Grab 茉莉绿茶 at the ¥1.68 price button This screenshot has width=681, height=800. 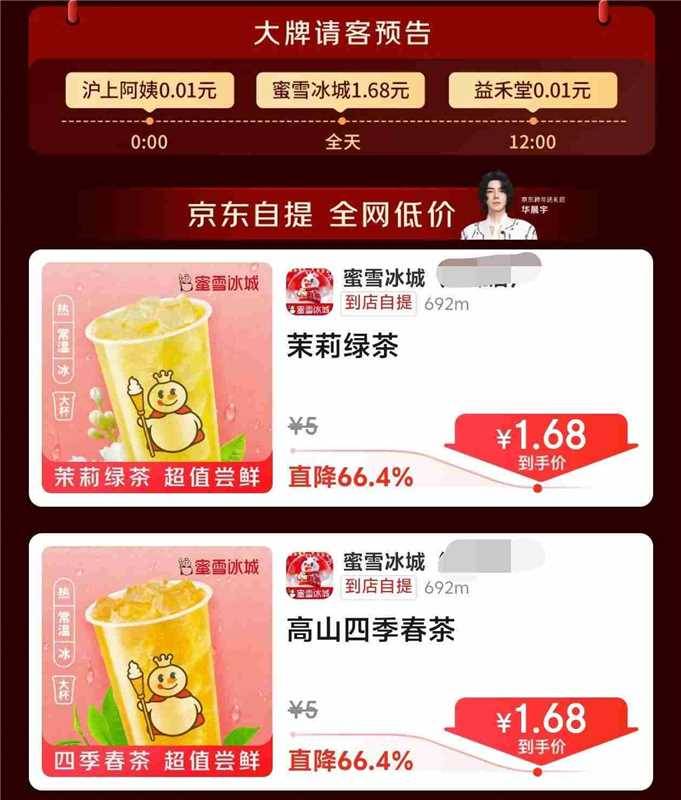point(539,444)
